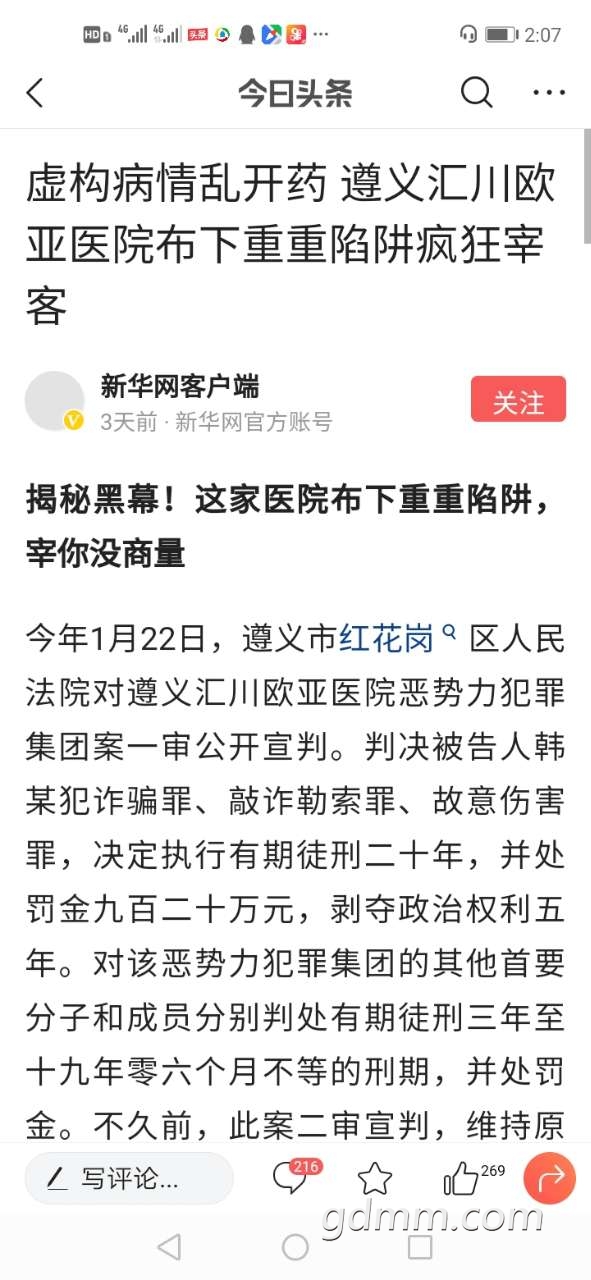The image size is (591, 1280).
Task: Bookmark this article with the star
Action: tap(375, 1179)
